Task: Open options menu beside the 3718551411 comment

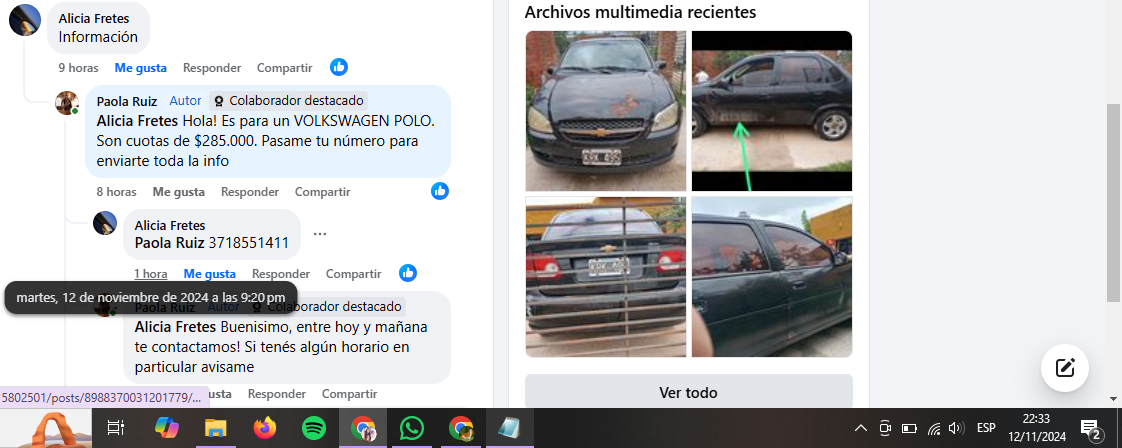Action: tap(320, 234)
